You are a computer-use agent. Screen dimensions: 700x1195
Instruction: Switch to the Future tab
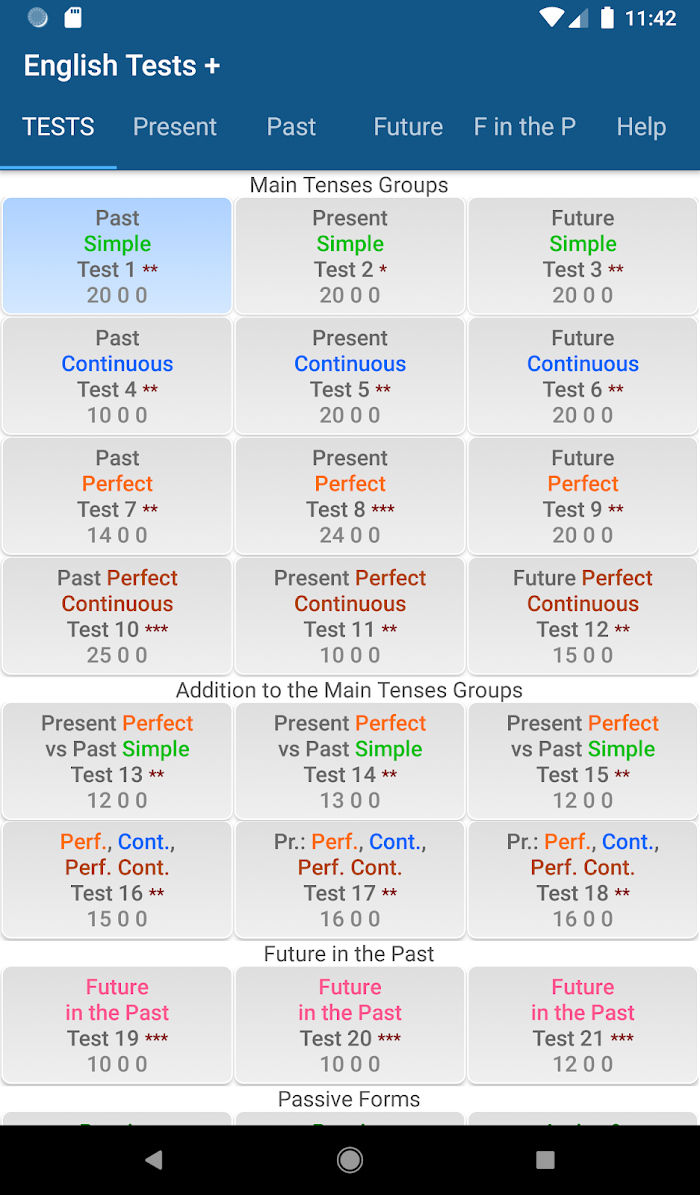tap(408, 127)
